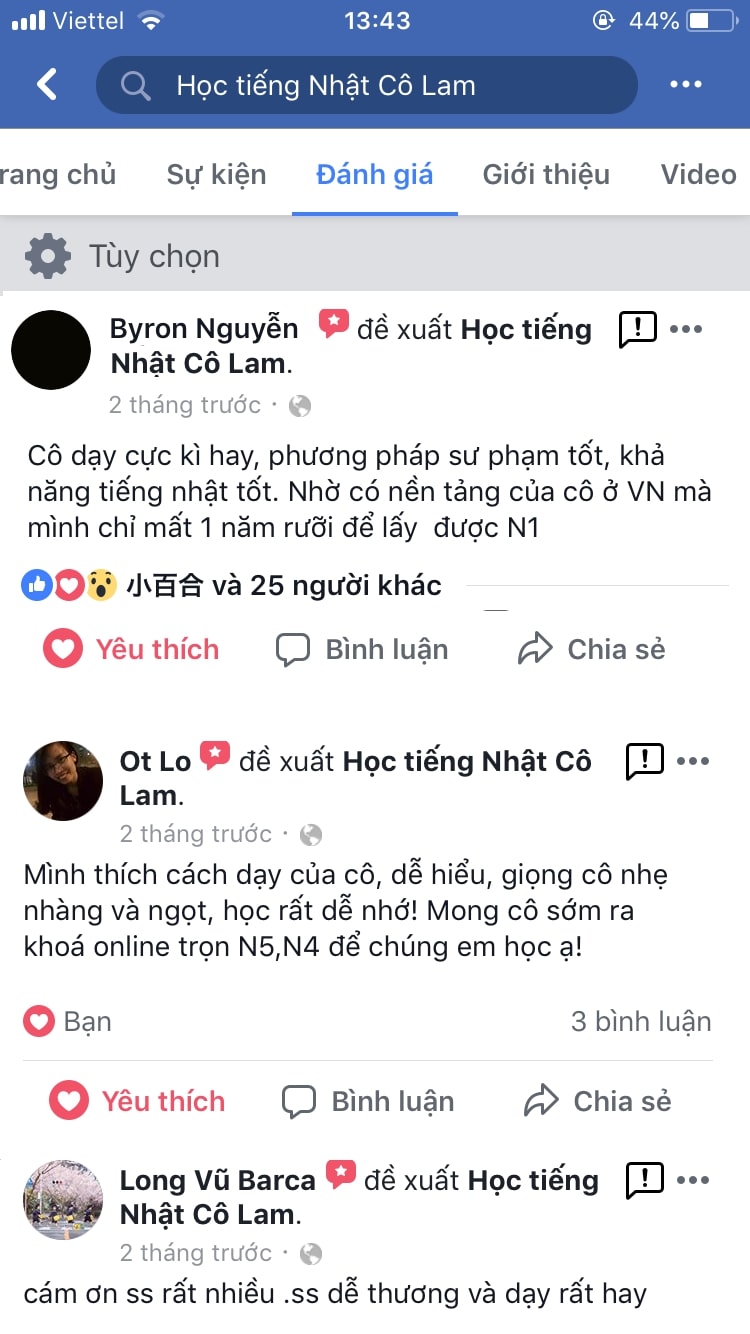Comment on Byron Nguyễn's review
Image resolution: width=750 pixels, height=1334 pixels.
(x=362, y=650)
